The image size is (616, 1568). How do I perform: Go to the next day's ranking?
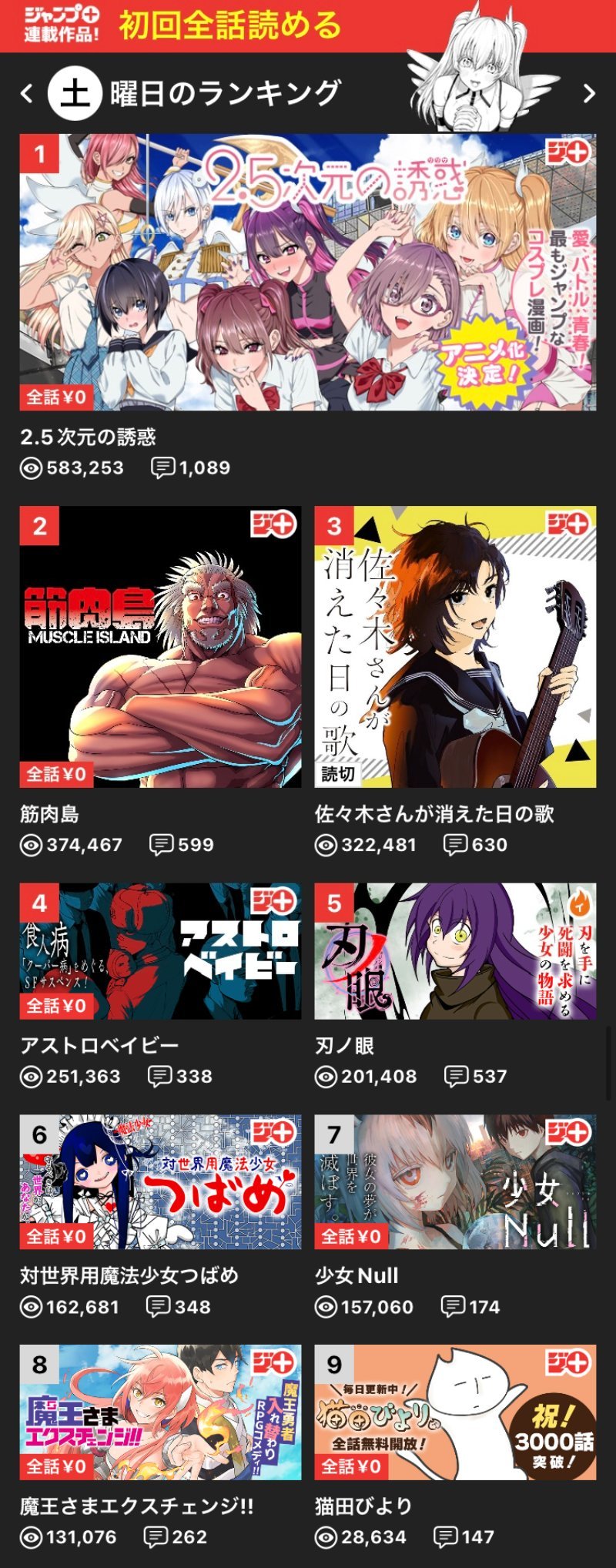589,94
